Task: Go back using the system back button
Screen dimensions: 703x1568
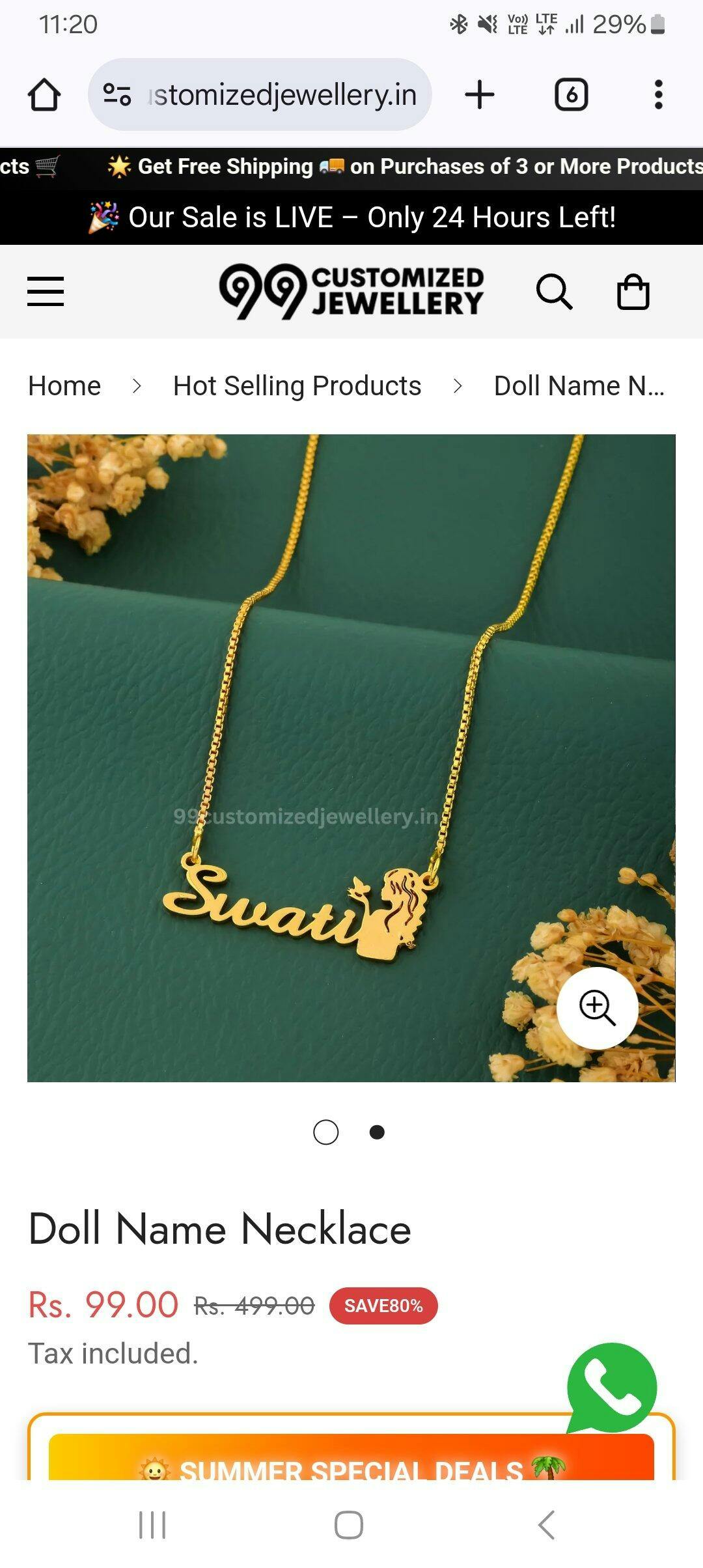Action: [546, 1525]
